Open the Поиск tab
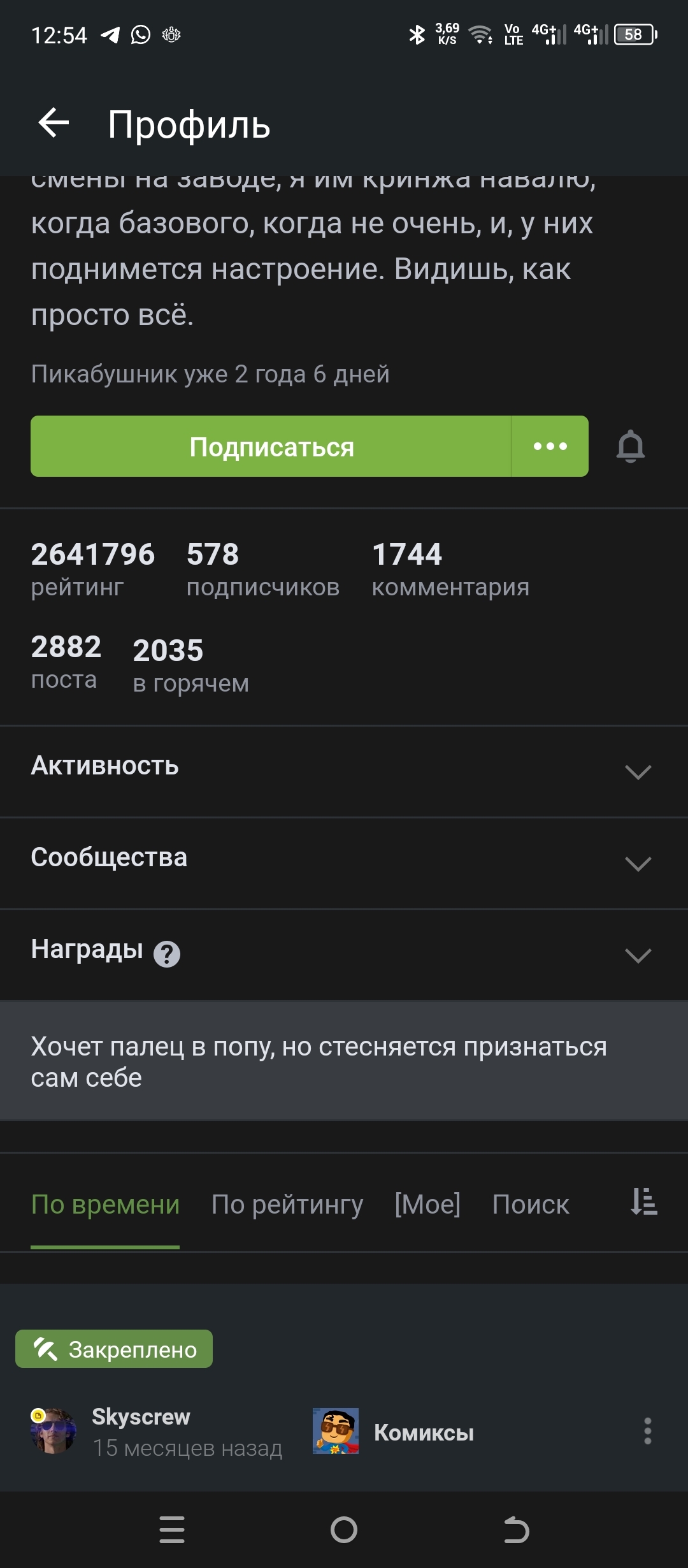The height and width of the screenshot is (1568, 688). point(530,1204)
